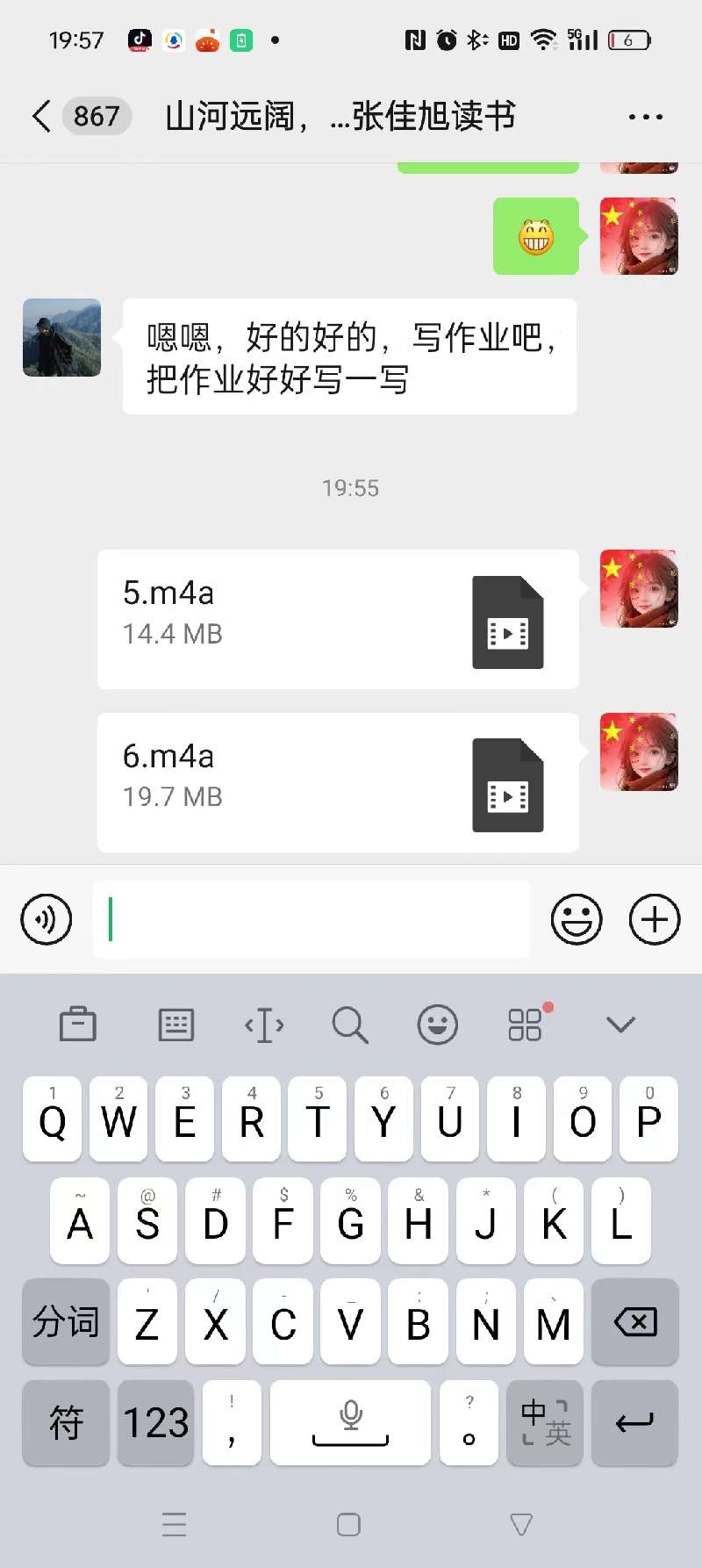Open the chat's overflow menu
The height and width of the screenshot is (1568, 702).
(x=645, y=117)
